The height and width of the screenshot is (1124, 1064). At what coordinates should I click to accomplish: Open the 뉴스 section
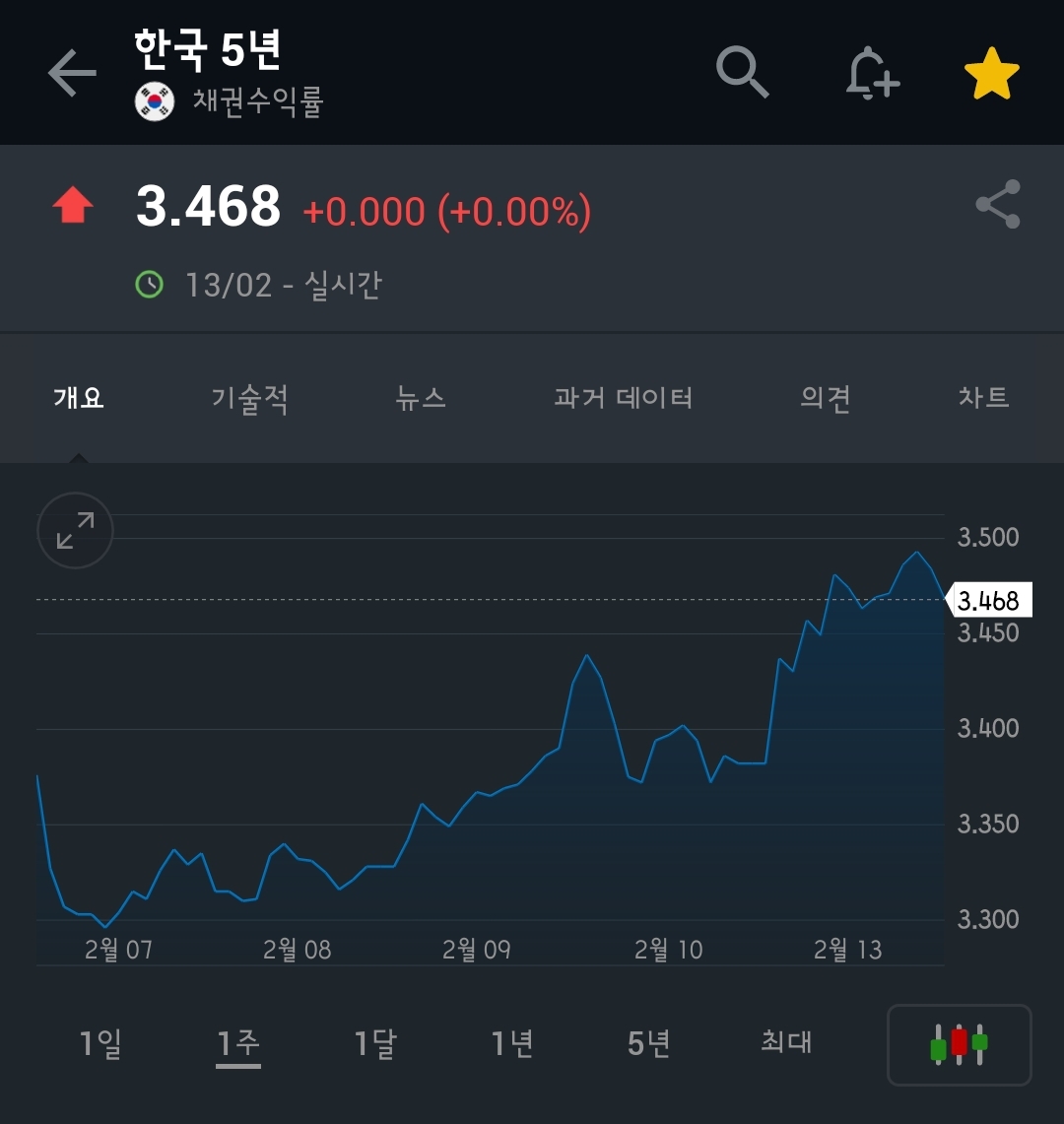(x=420, y=399)
